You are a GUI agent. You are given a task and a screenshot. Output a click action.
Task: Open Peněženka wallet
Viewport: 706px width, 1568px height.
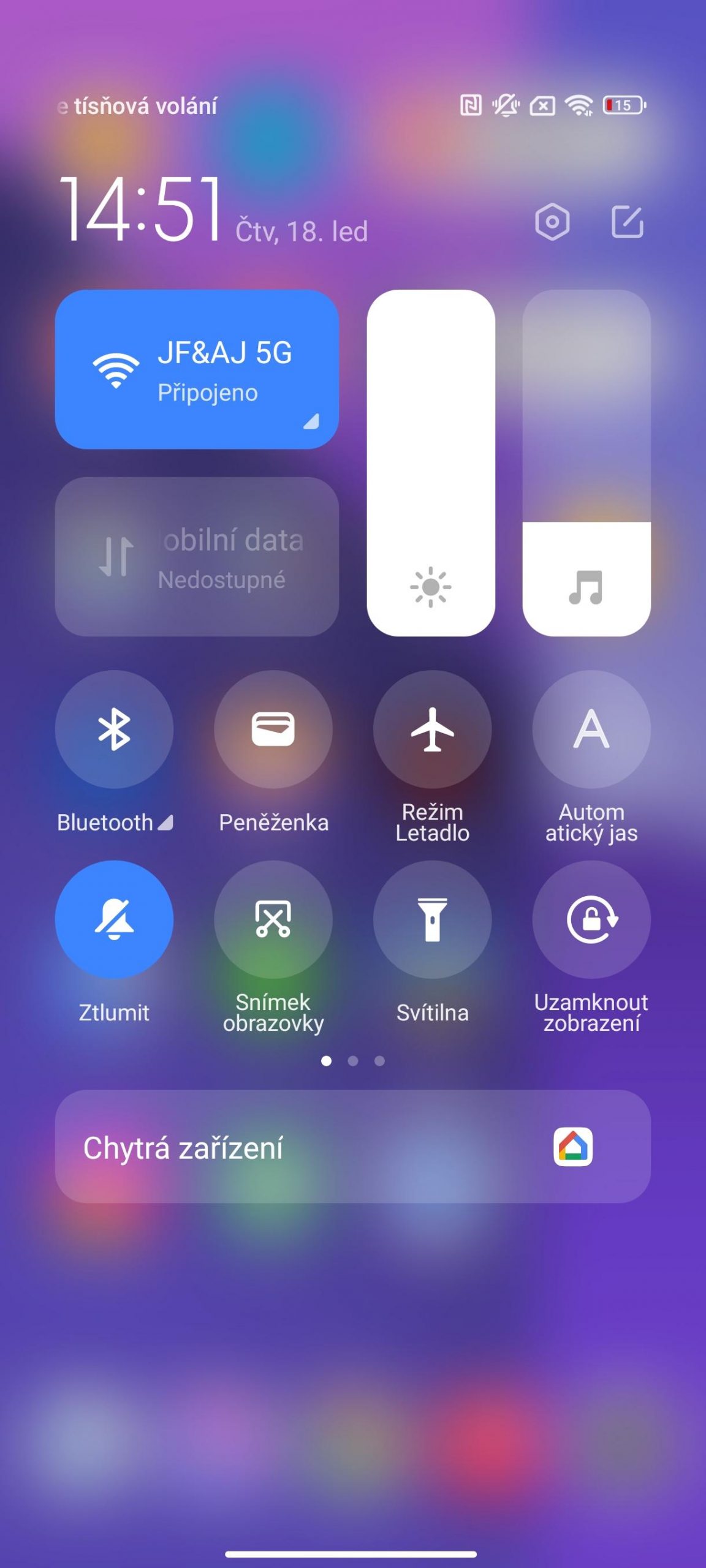[273, 729]
